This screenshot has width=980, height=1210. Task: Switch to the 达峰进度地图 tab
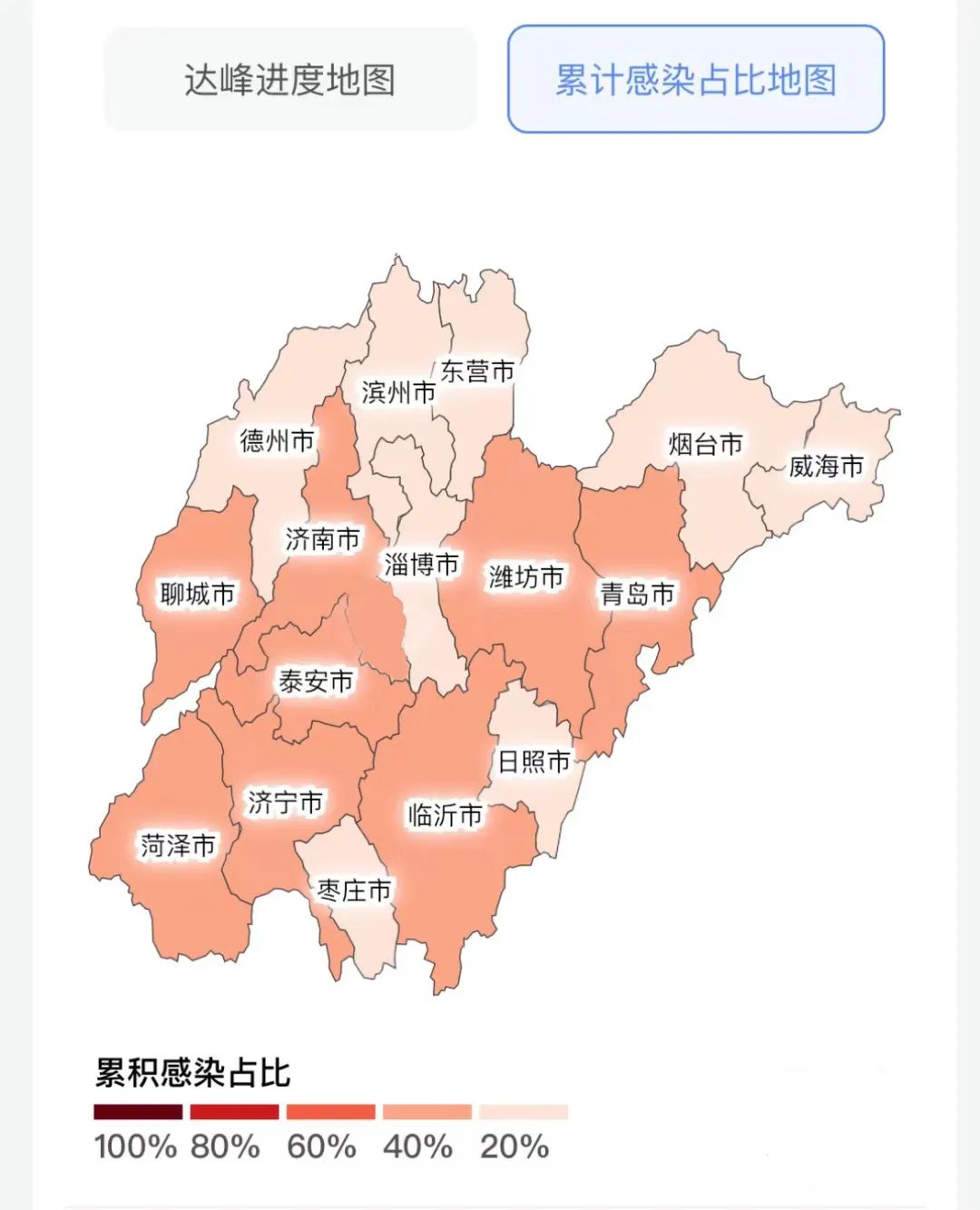coord(289,80)
